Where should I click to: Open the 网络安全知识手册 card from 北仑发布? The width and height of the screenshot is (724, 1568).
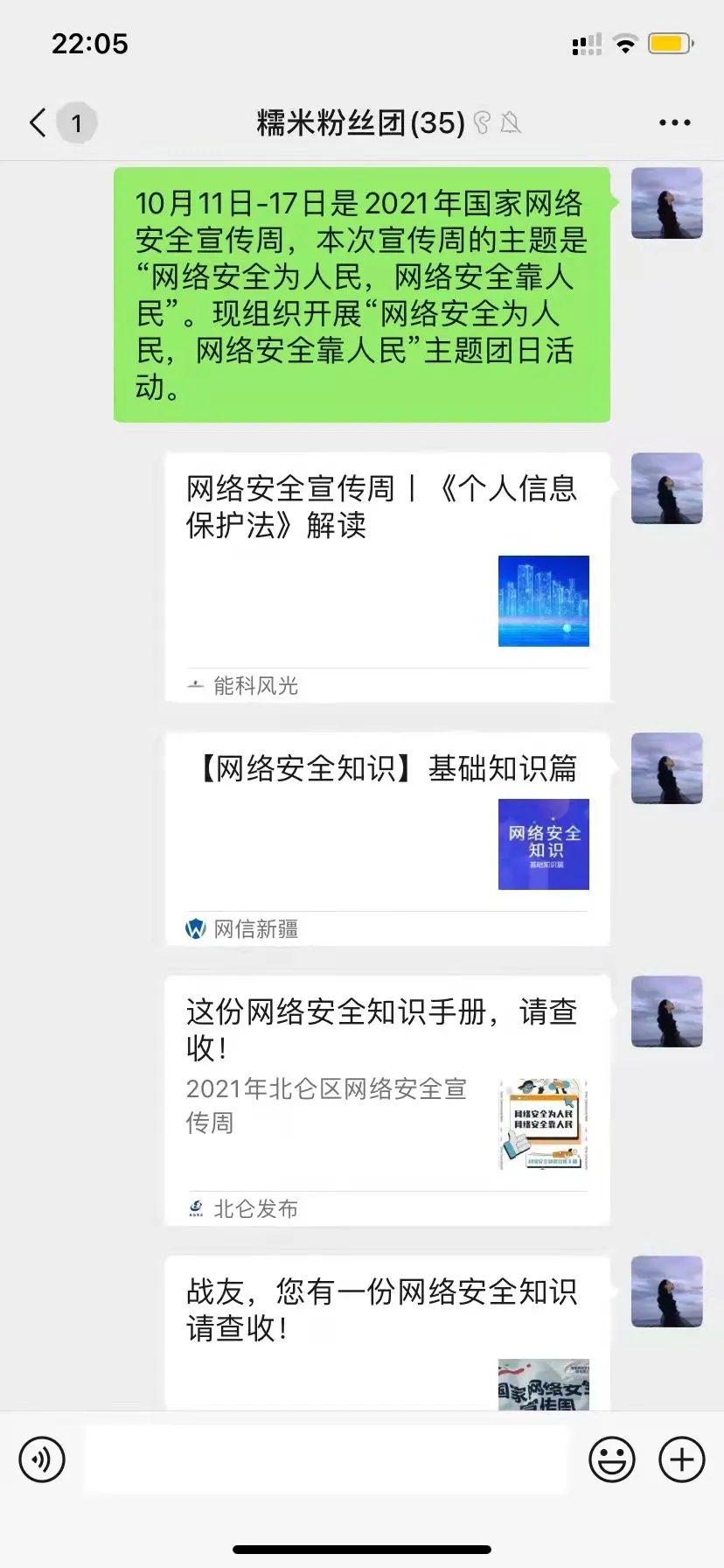(x=386, y=1099)
